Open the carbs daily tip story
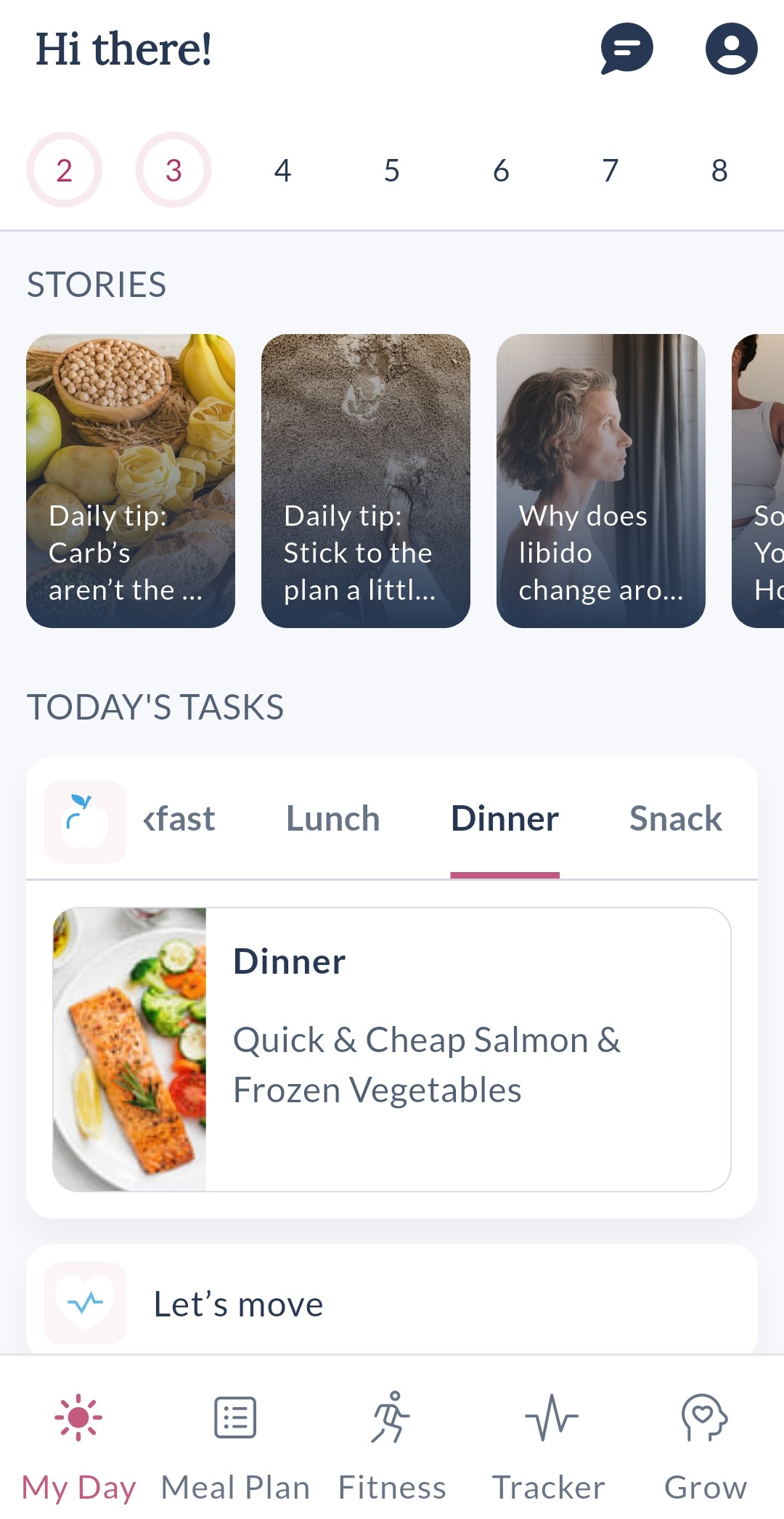This screenshot has height=1519, width=784. [x=131, y=481]
